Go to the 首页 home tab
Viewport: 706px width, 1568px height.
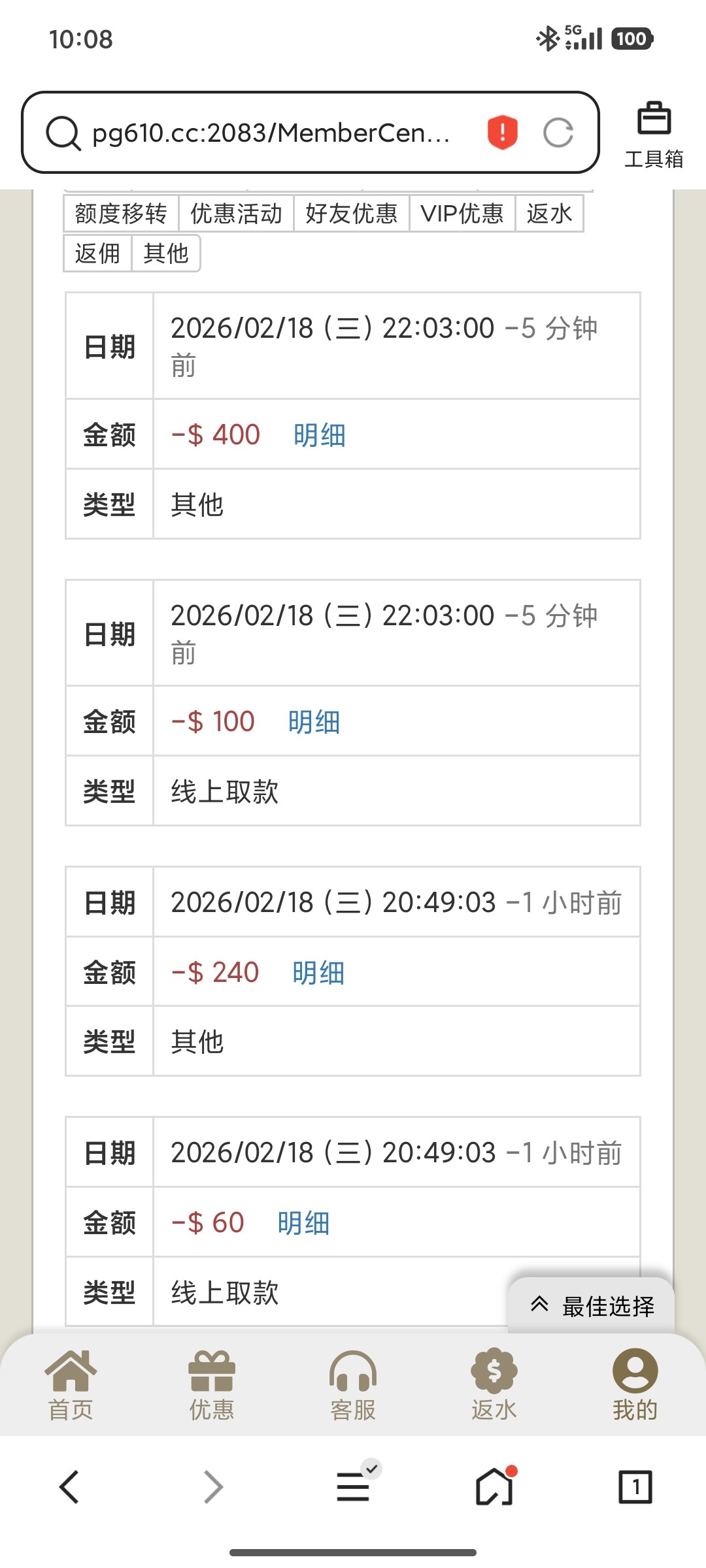click(x=71, y=1385)
